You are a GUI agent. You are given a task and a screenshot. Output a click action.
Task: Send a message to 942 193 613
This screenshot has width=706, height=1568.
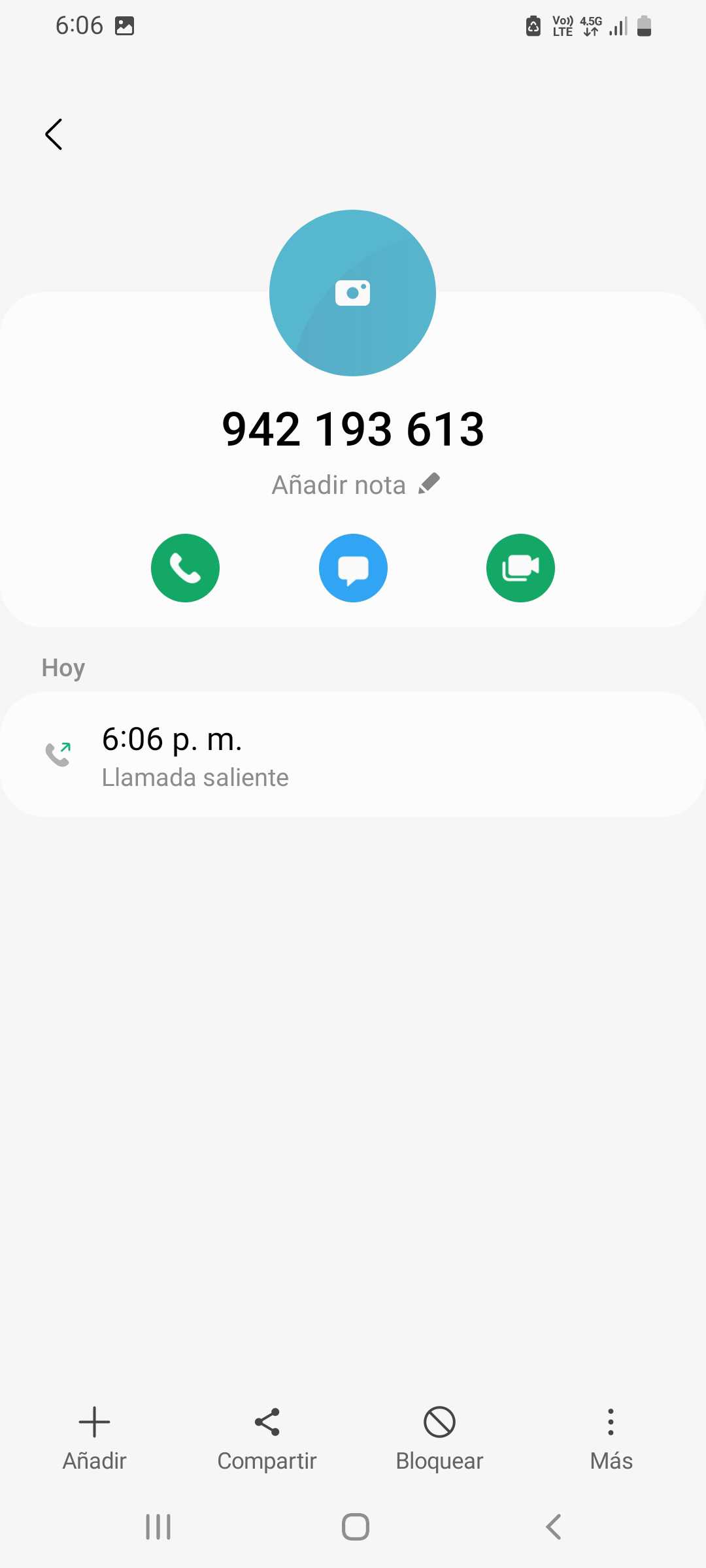point(353,568)
